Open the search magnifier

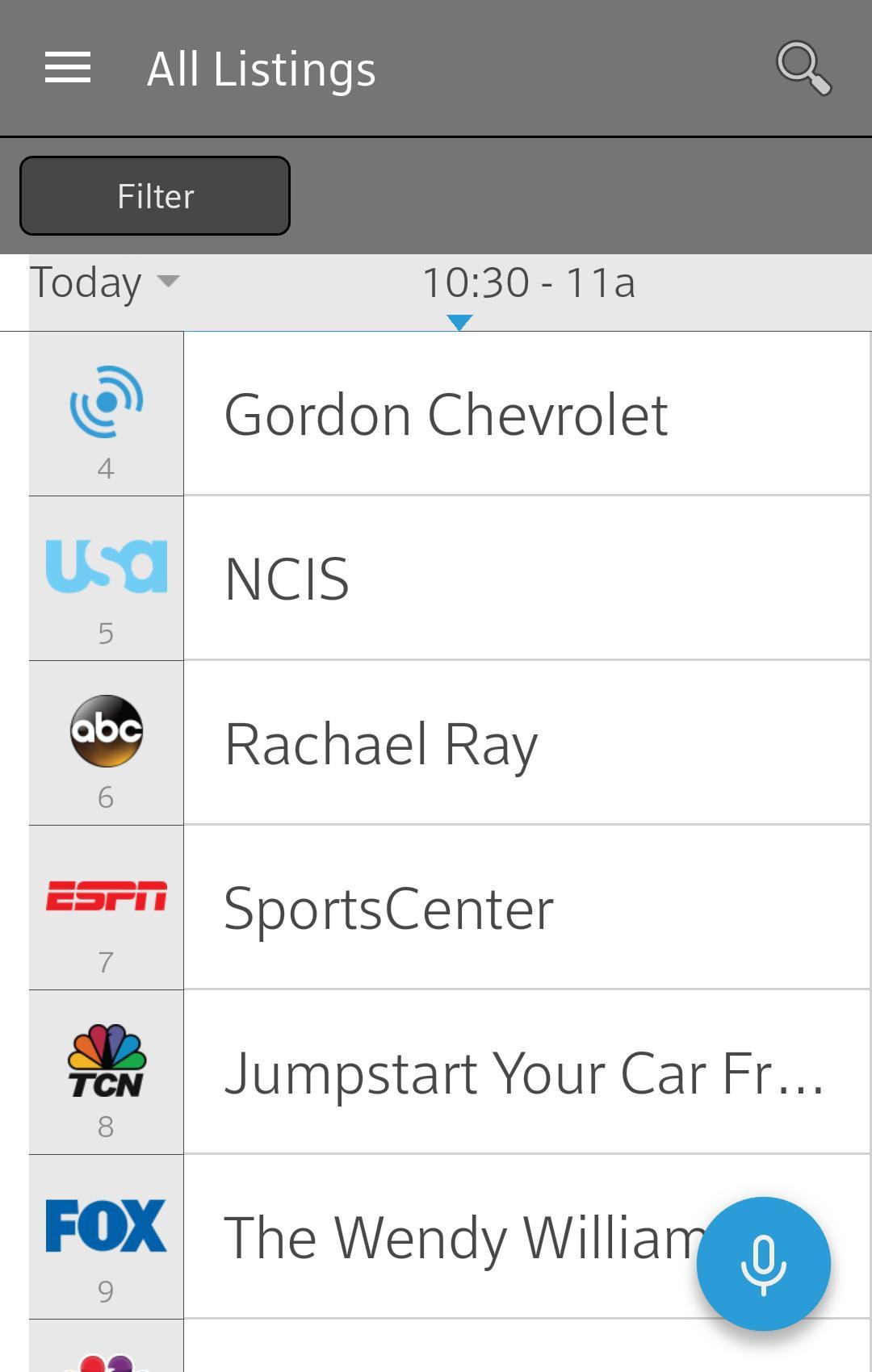[x=803, y=68]
